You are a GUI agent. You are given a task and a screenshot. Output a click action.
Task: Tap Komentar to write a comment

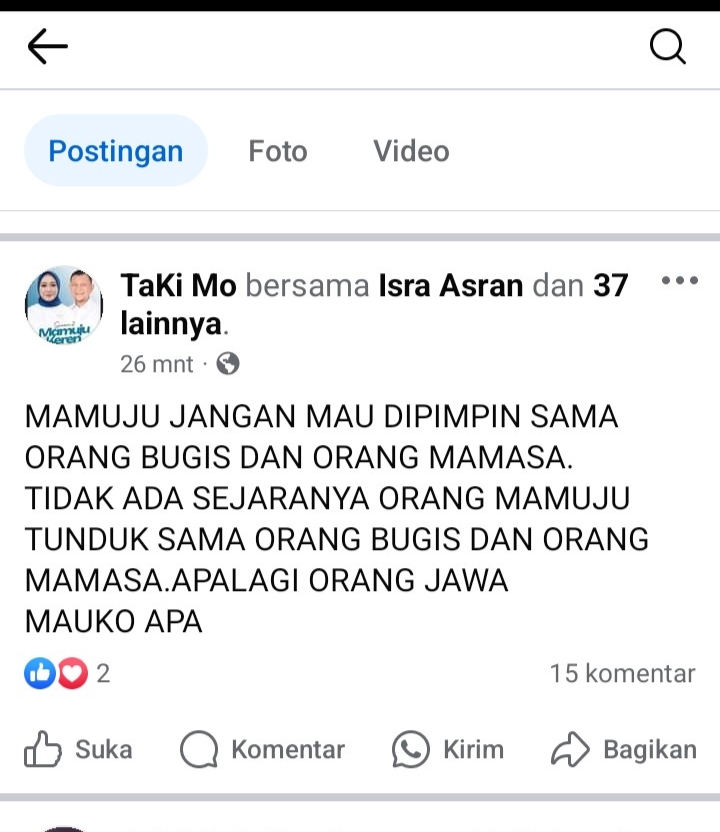[x=263, y=749]
